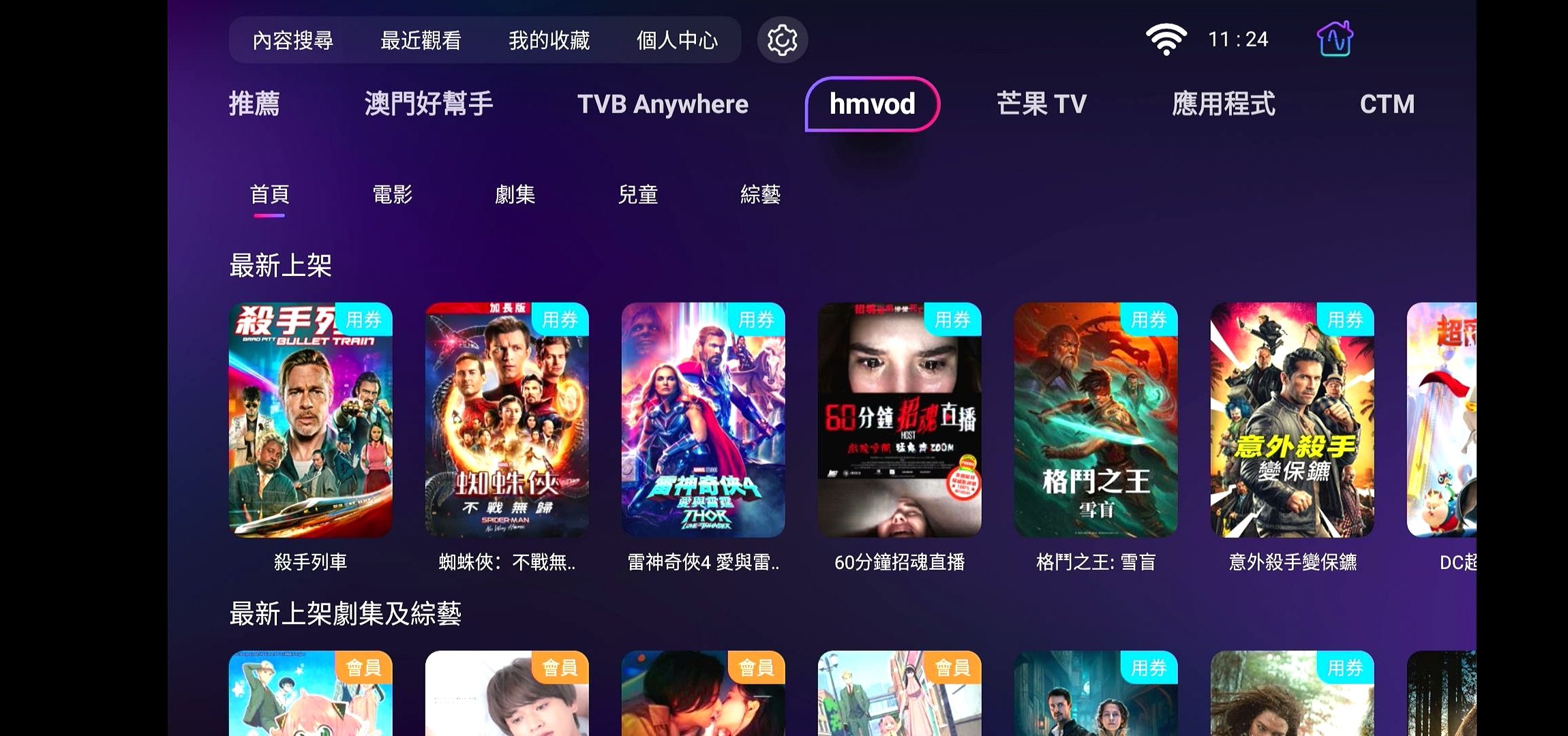Select the 兒童 sub-tab
This screenshot has width=1568, height=736.
[637, 195]
